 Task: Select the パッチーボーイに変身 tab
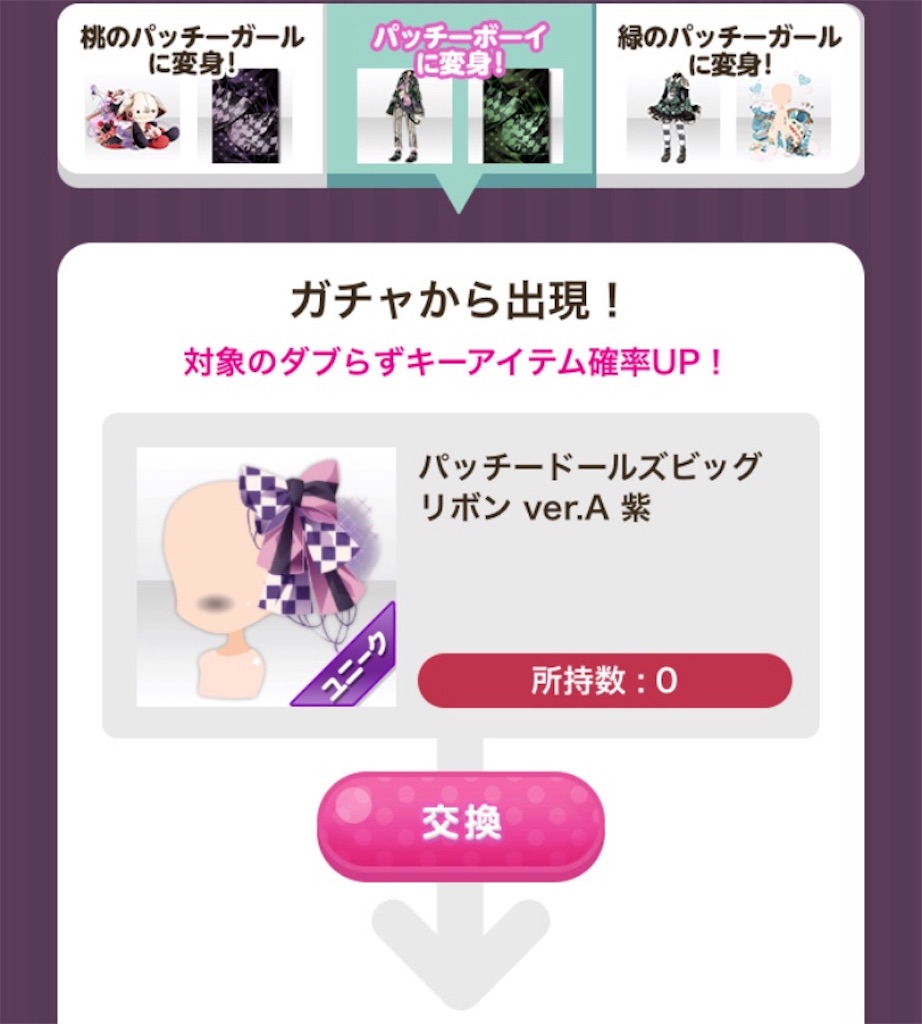coord(460,95)
